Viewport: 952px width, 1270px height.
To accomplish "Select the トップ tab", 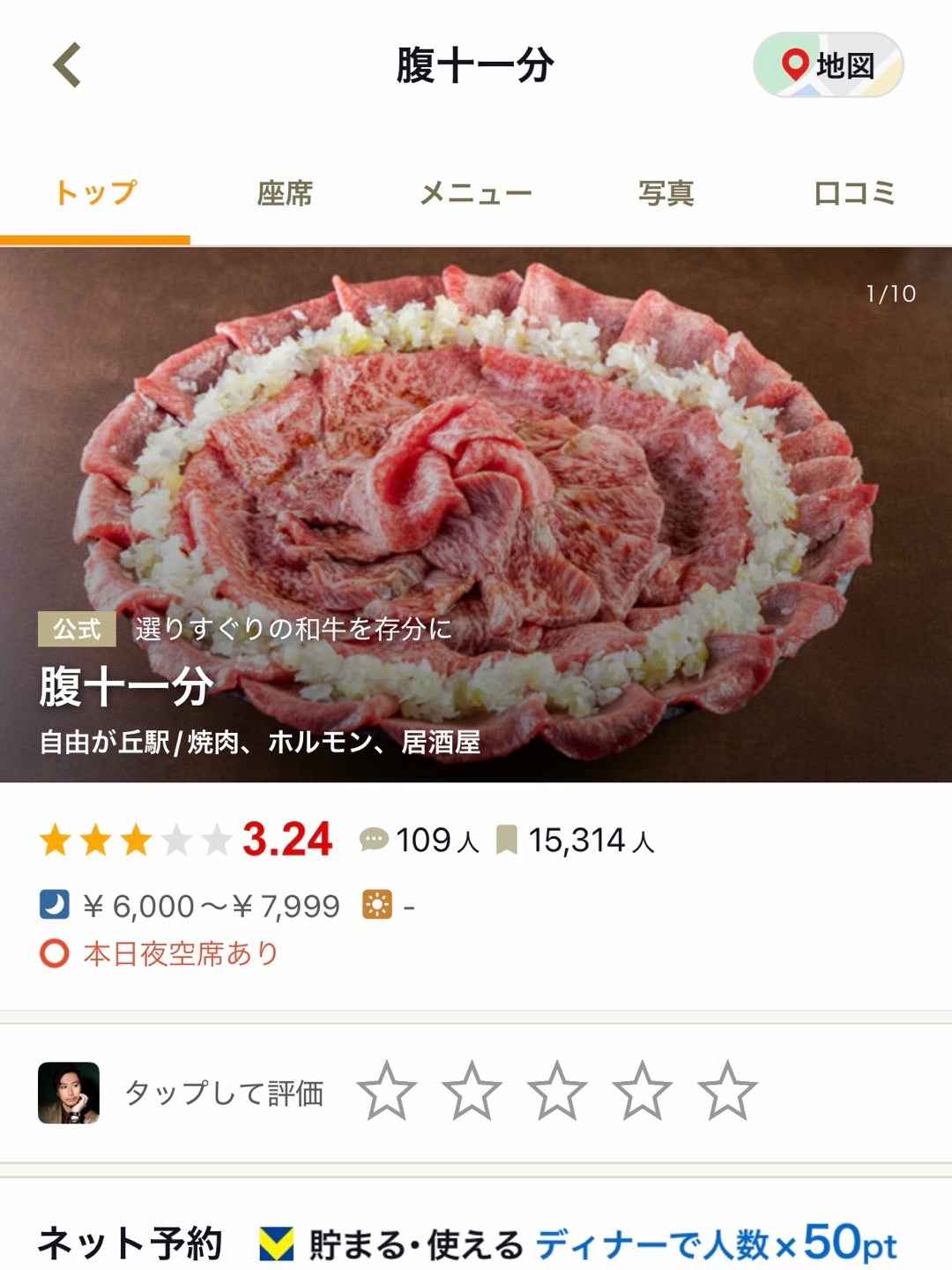I will [x=95, y=193].
